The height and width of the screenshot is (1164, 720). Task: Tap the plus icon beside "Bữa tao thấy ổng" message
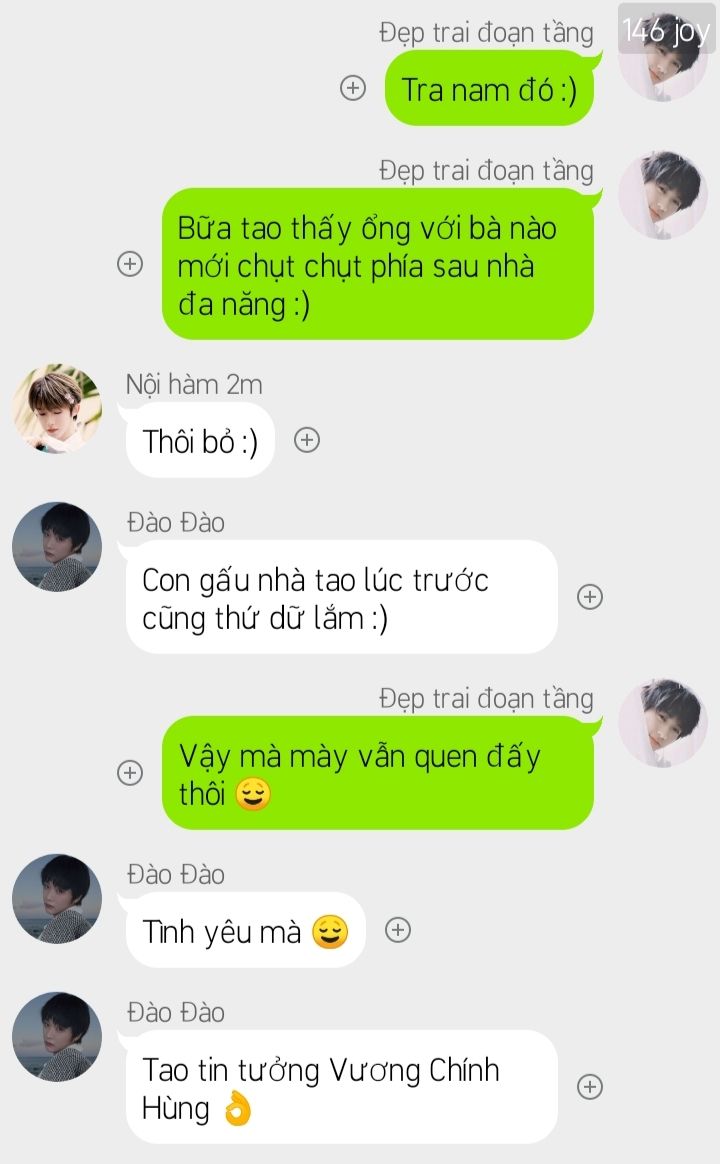[130, 264]
